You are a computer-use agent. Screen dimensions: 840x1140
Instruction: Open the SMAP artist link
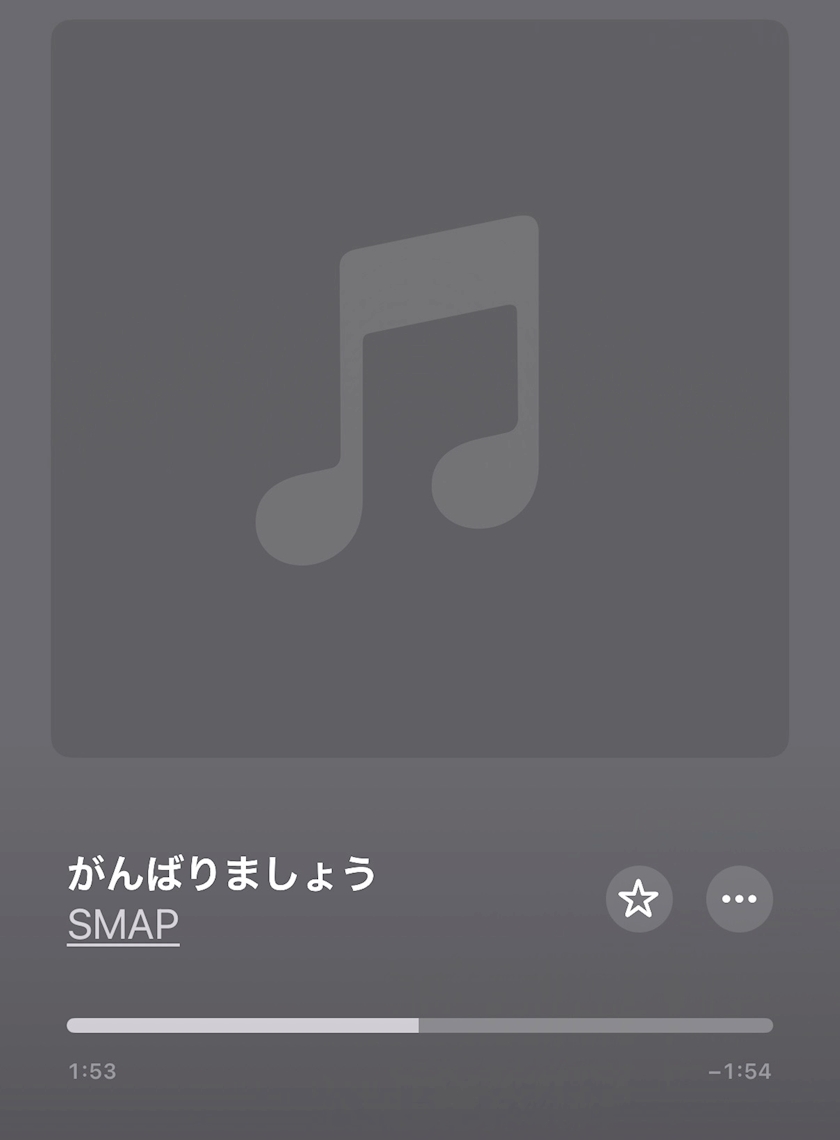pos(123,926)
